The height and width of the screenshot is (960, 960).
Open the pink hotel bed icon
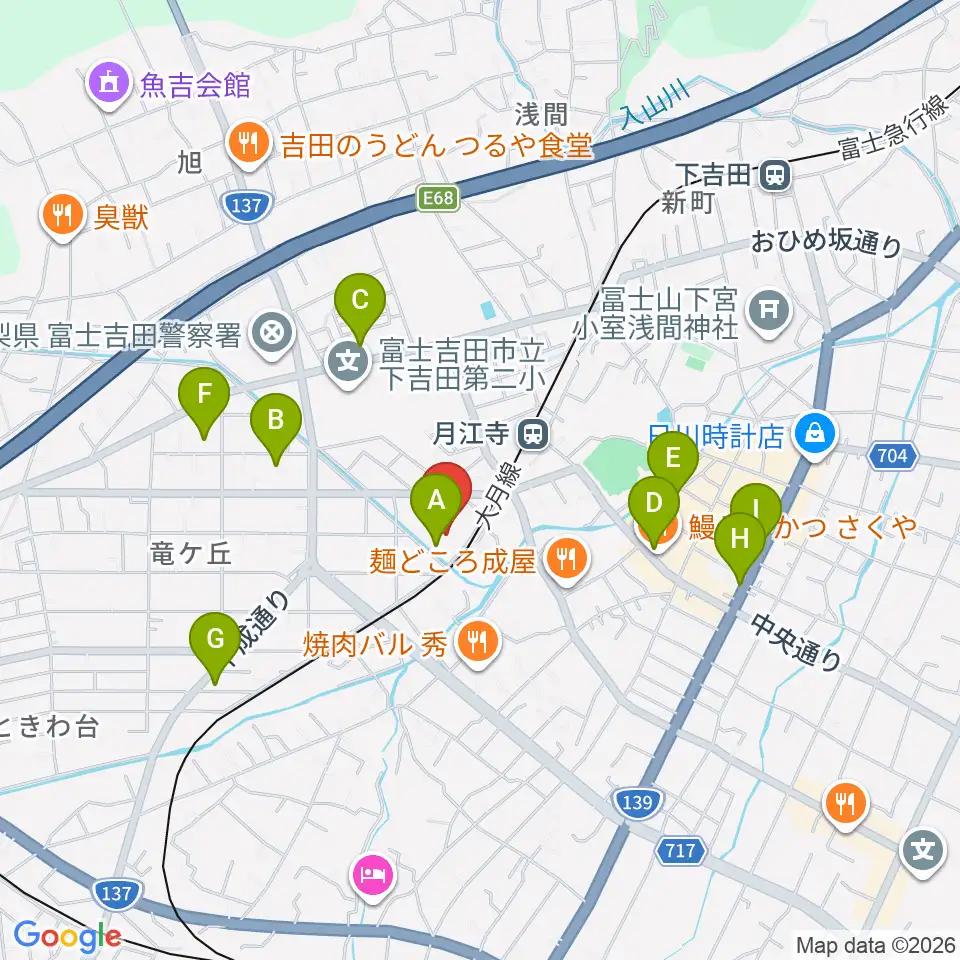374,877
